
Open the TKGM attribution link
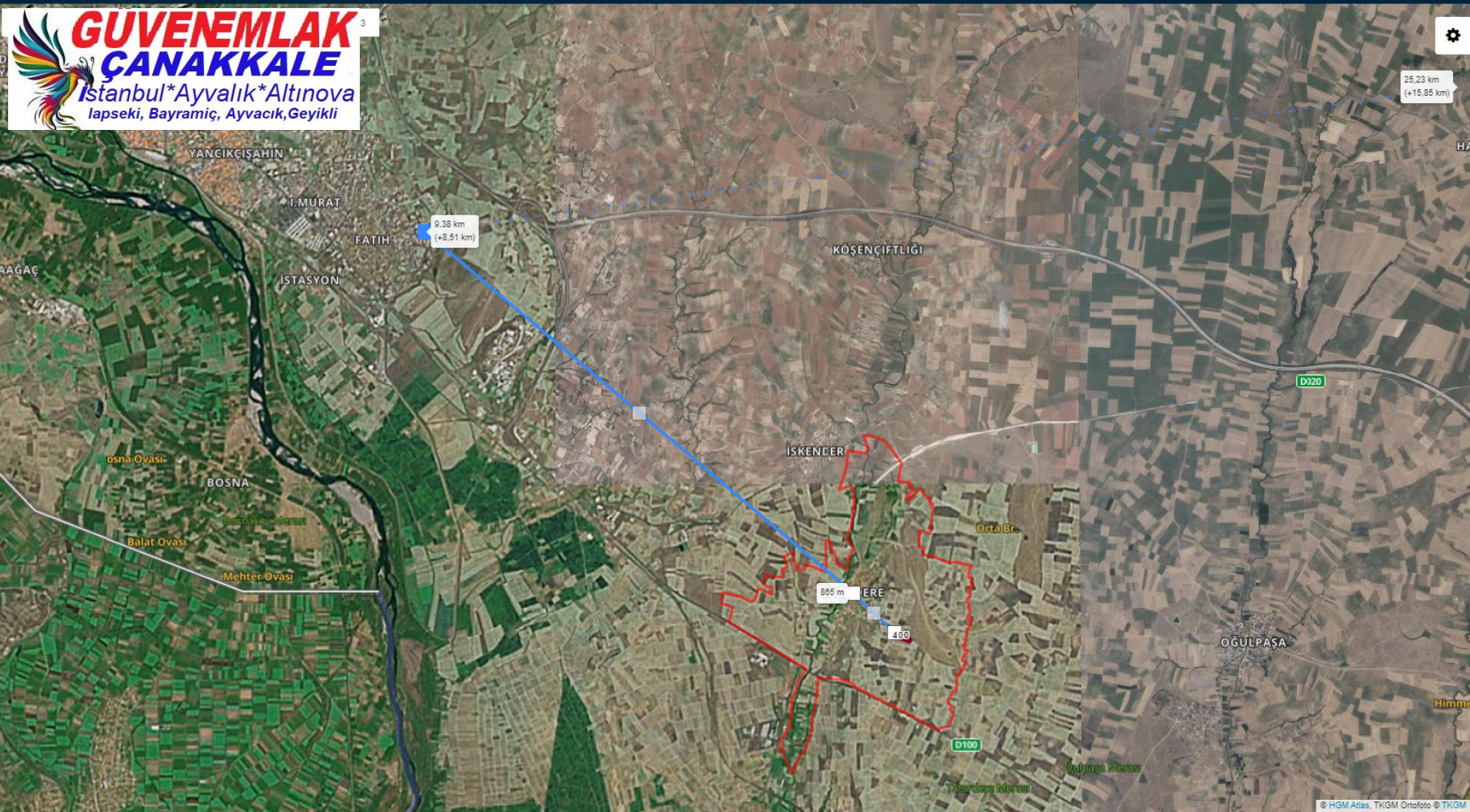click(x=1454, y=806)
